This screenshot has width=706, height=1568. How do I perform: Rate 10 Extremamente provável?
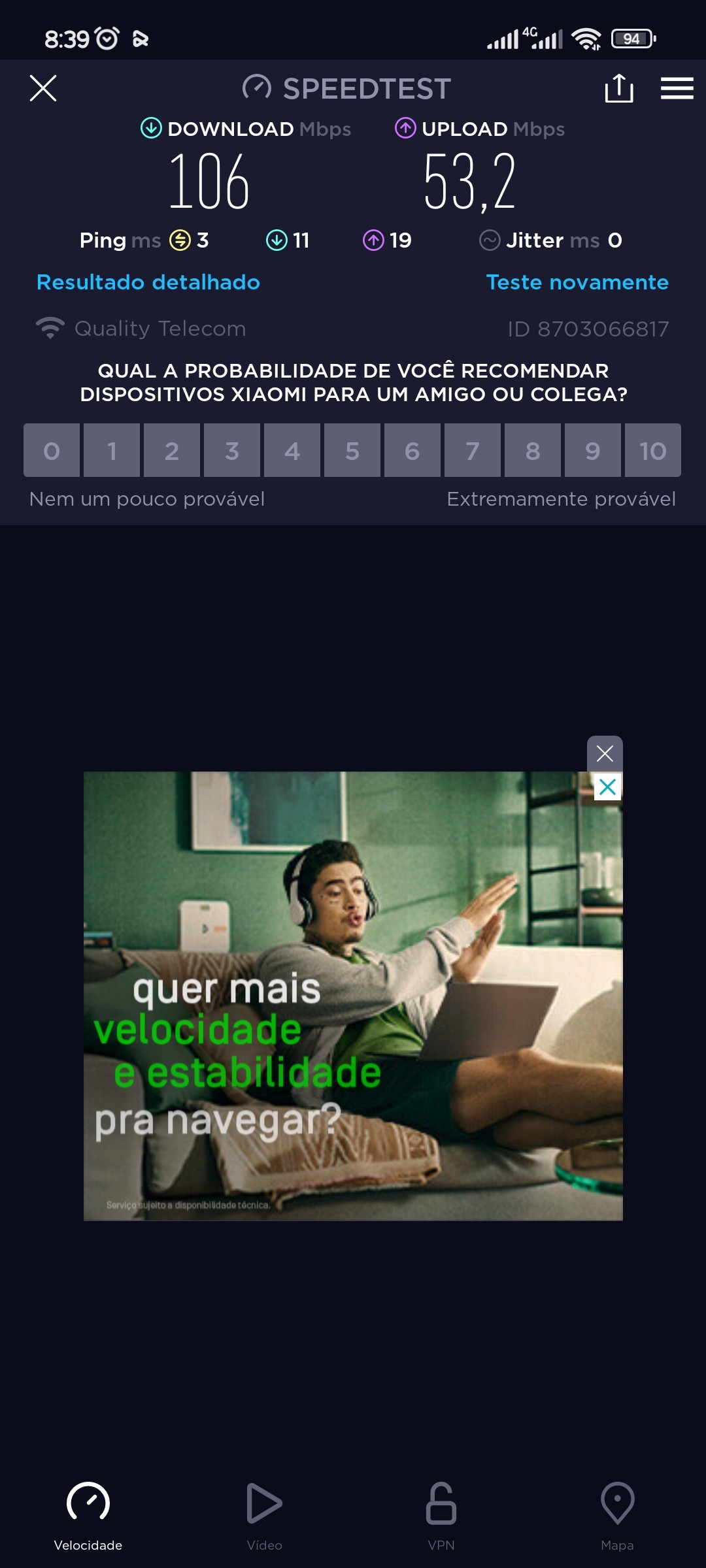pyautogui.click(x=652, y=450)
